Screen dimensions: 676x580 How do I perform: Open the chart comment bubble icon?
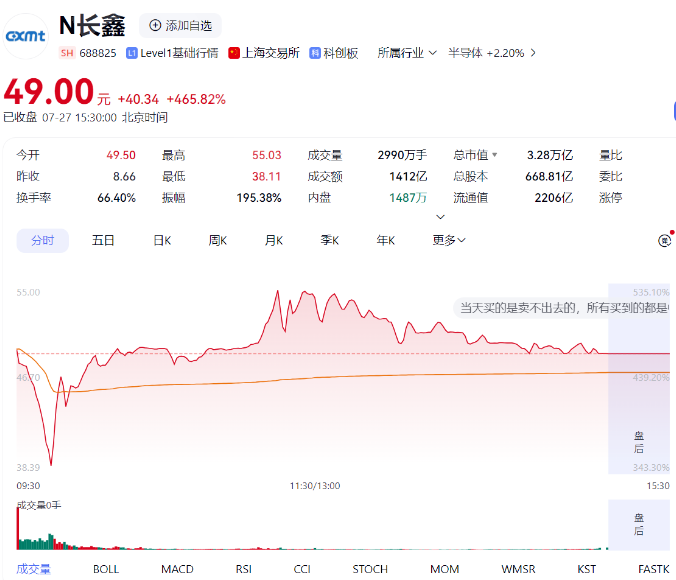(x=665, y=240)
